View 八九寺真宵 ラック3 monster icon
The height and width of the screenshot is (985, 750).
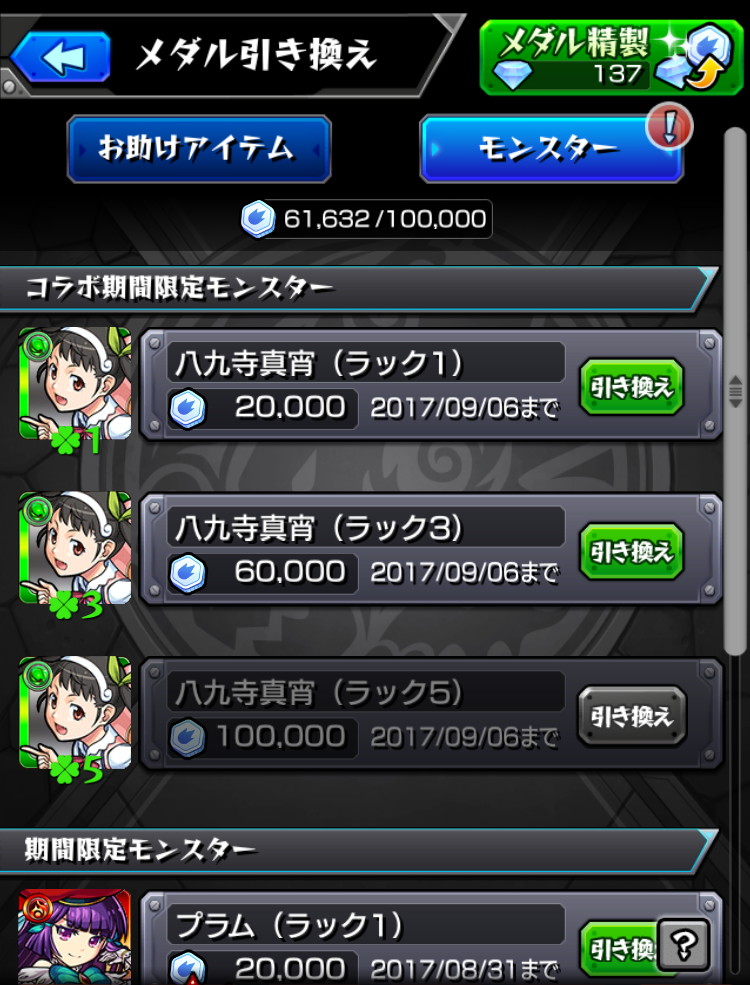[75, 549]
